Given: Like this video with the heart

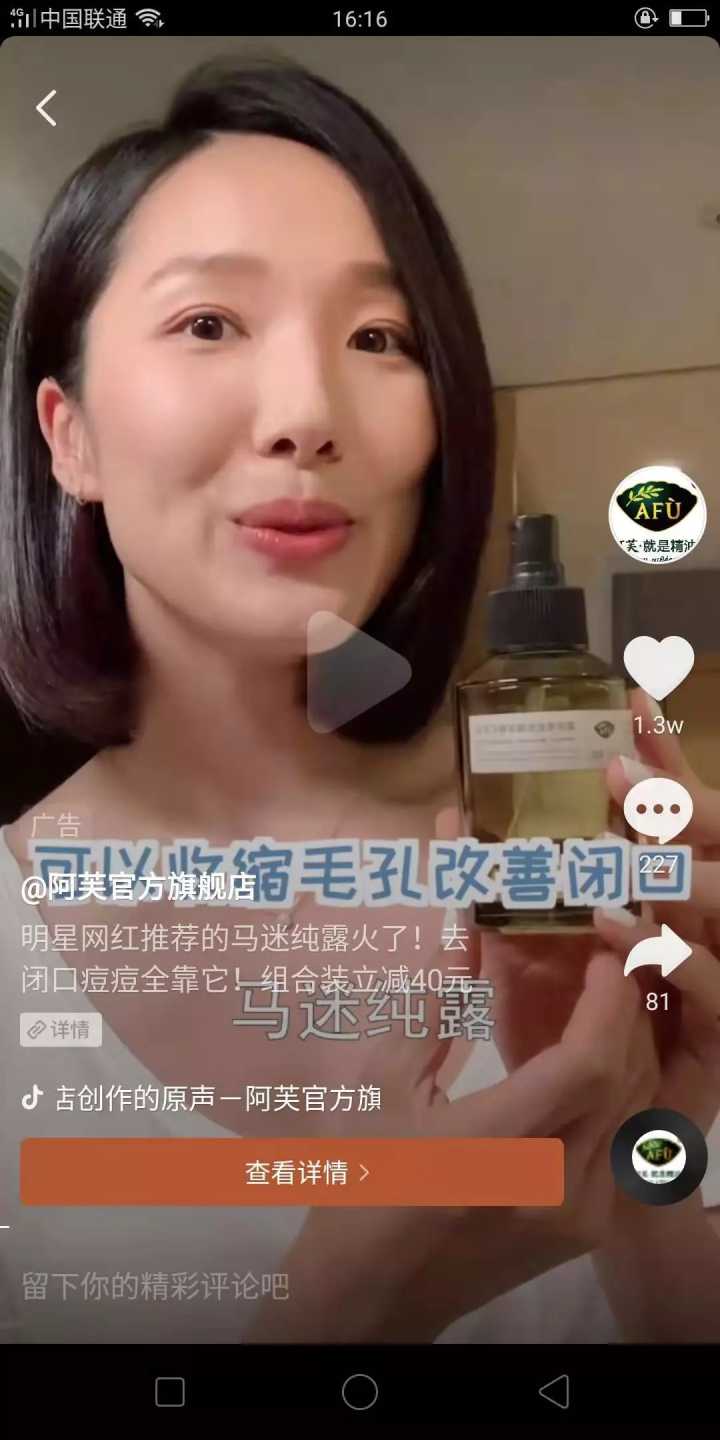Looking at the screenshot, I should (x=658, y=669).
